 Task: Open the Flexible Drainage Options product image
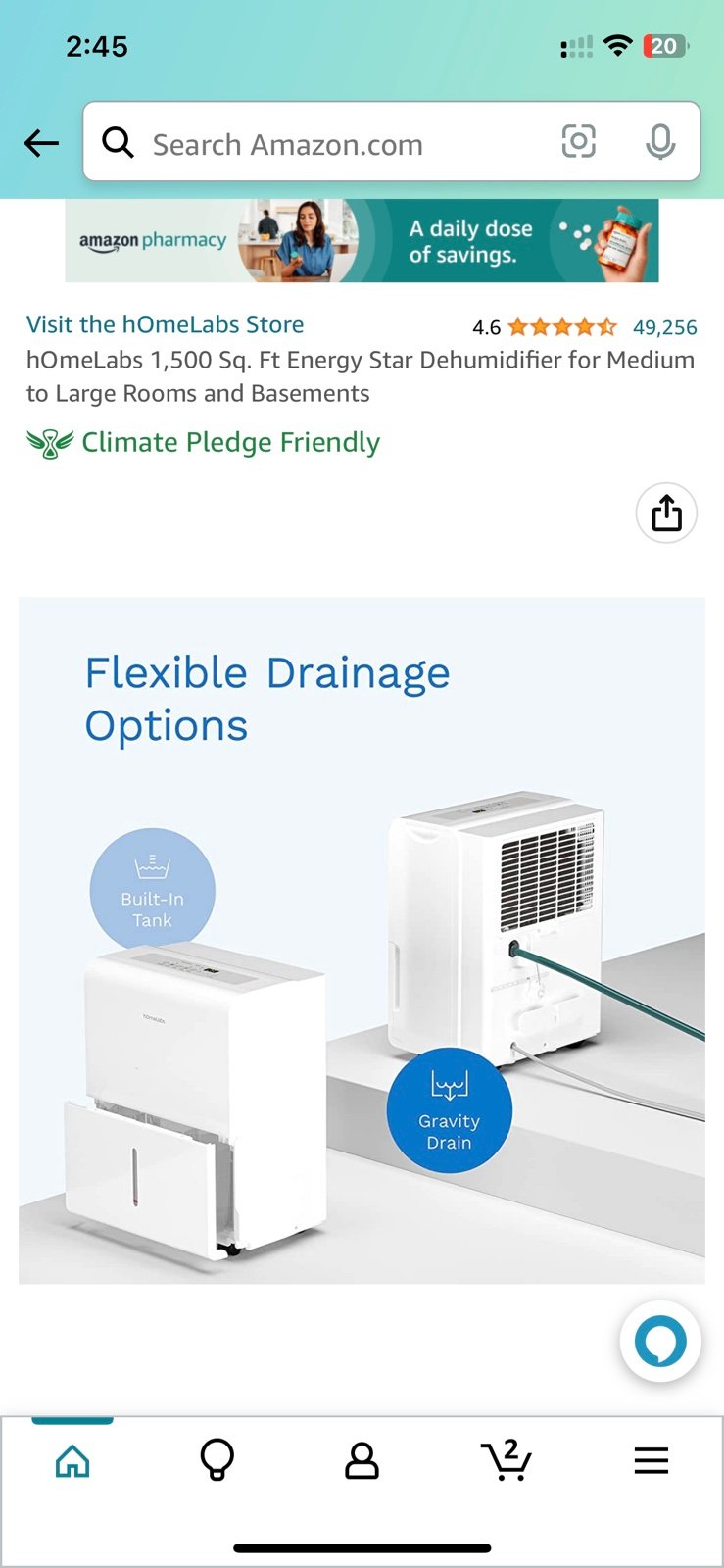pyautogui.click(x=362, y=940)
